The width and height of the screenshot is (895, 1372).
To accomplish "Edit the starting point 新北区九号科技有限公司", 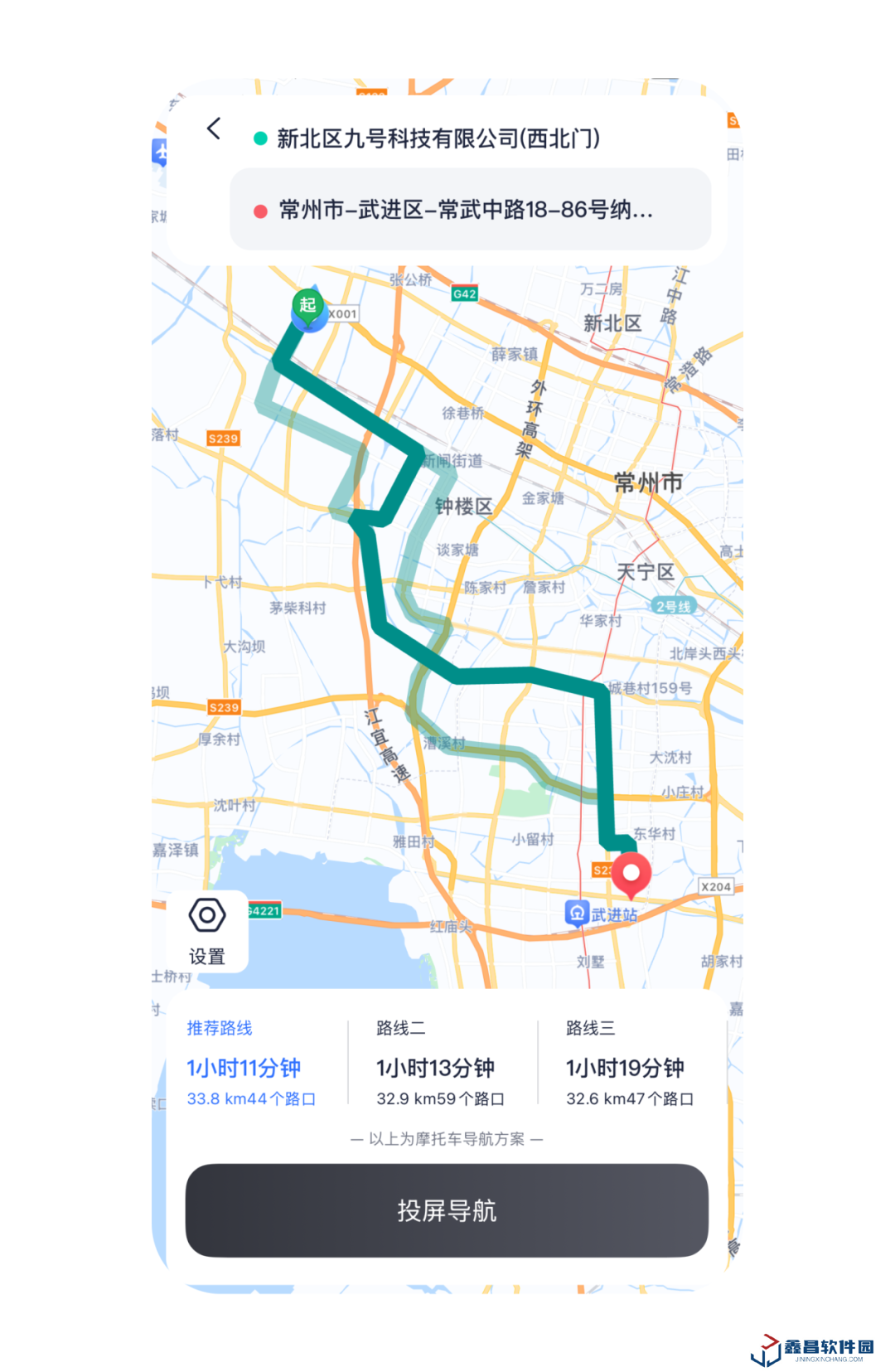I will click(x=438, y=138).
